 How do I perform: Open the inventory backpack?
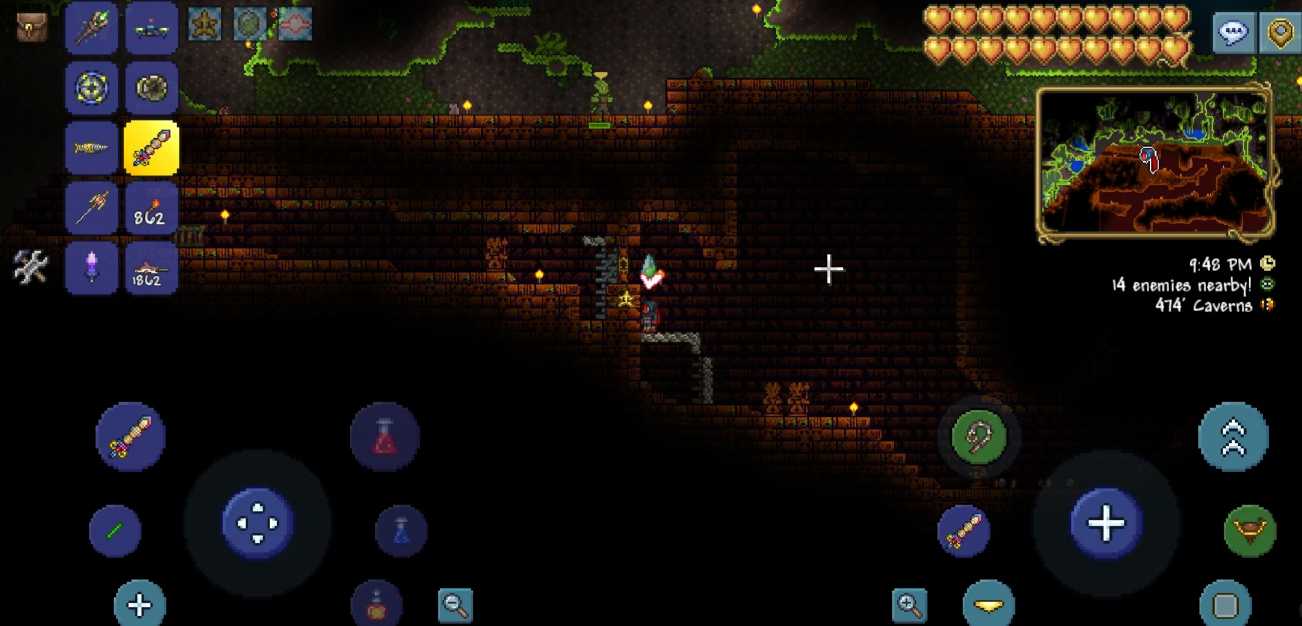tap(32, 27)
